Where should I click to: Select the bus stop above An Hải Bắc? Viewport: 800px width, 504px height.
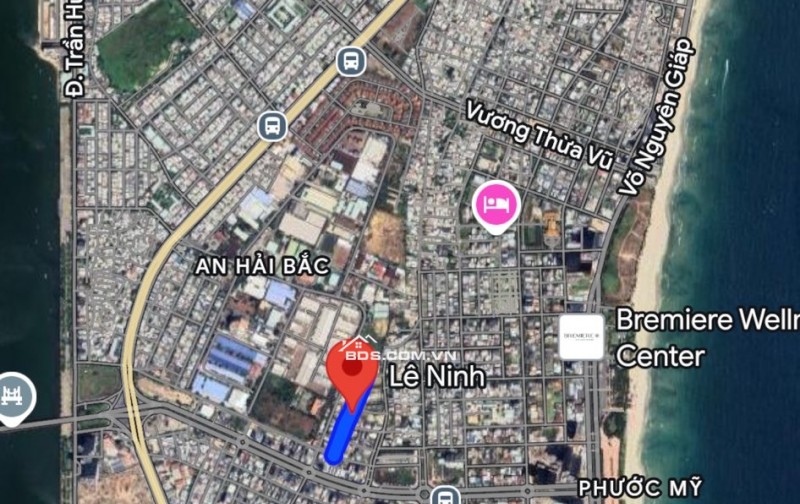[272, 126]
